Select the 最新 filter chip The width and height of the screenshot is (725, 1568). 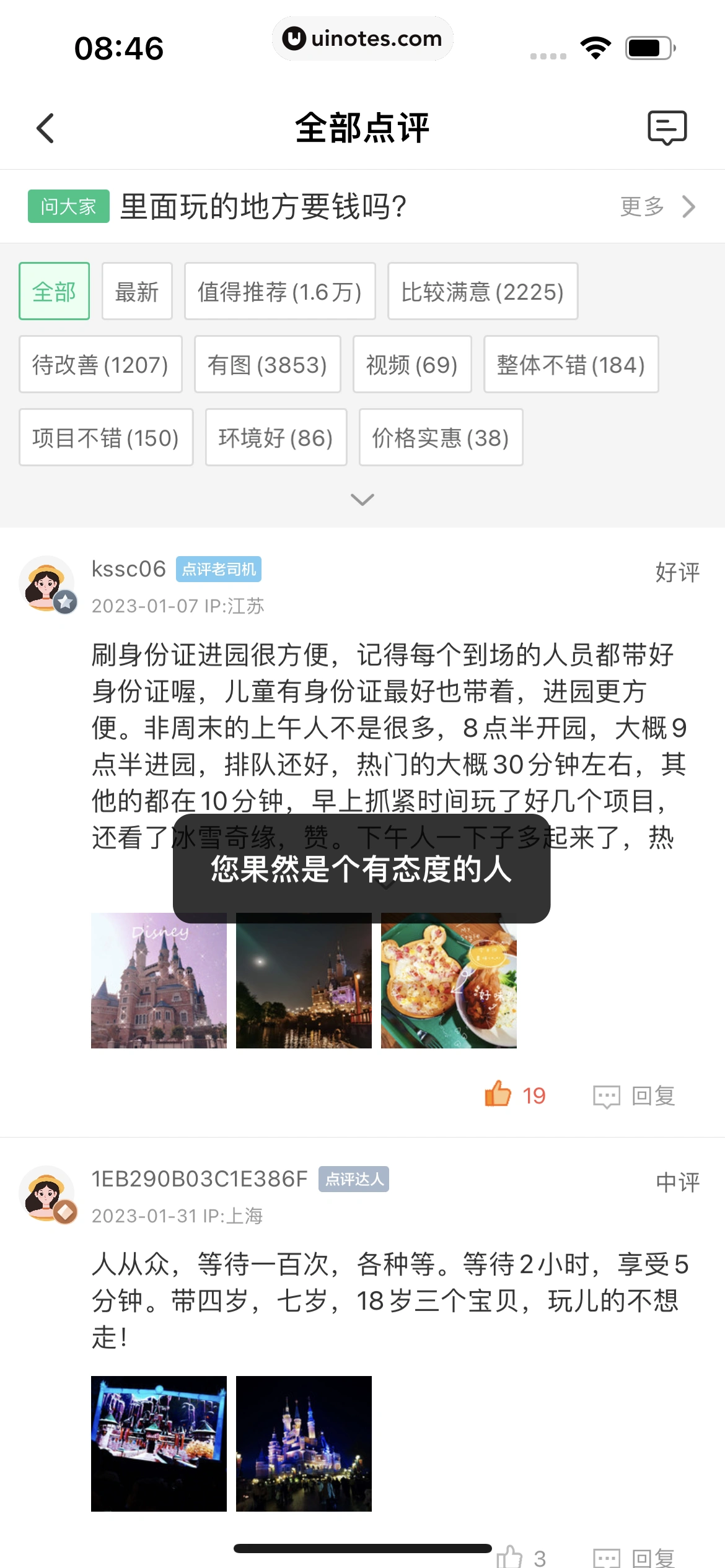tap(137, 292)
